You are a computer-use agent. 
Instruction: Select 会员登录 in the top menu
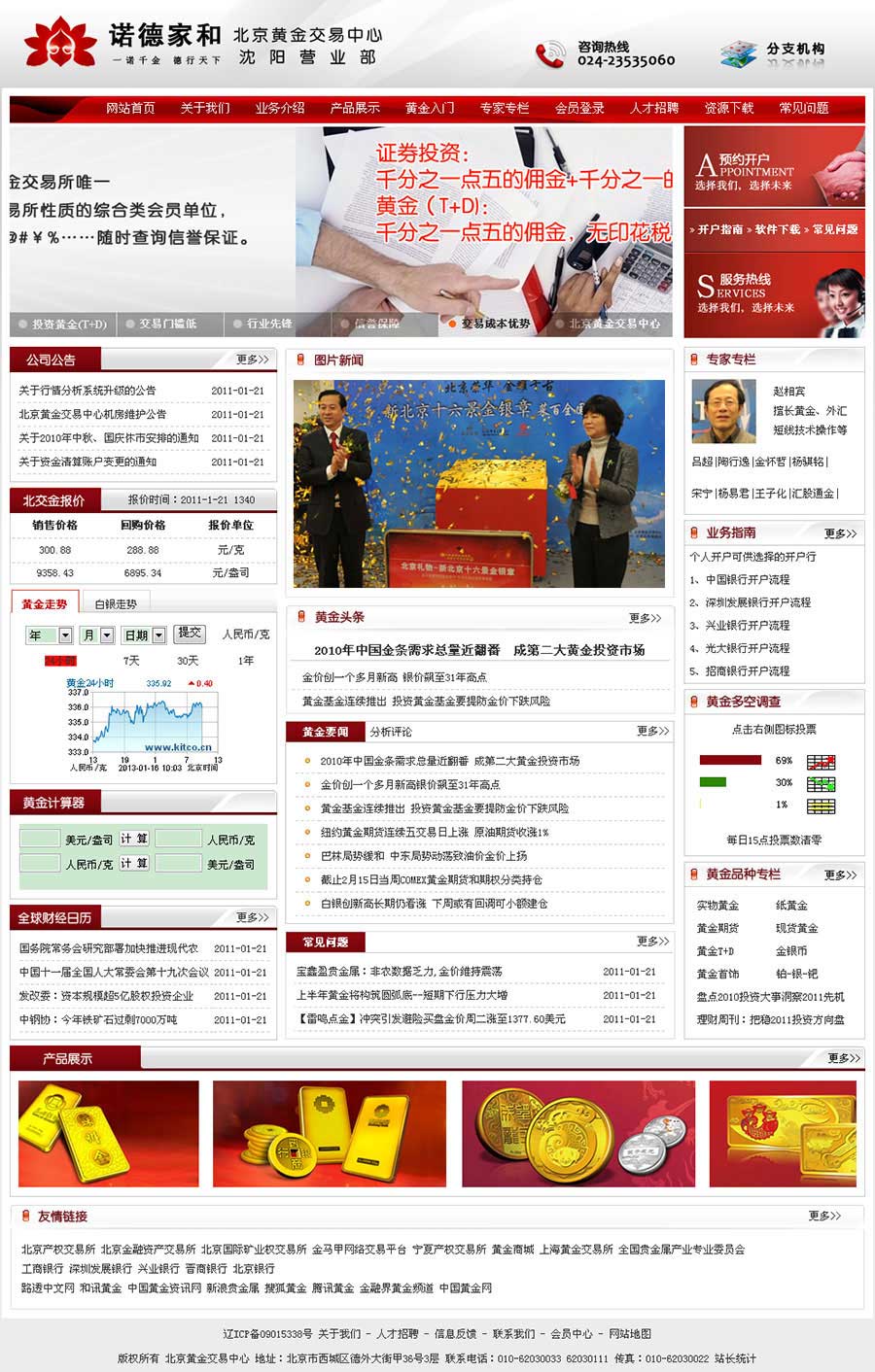point(579,108)
